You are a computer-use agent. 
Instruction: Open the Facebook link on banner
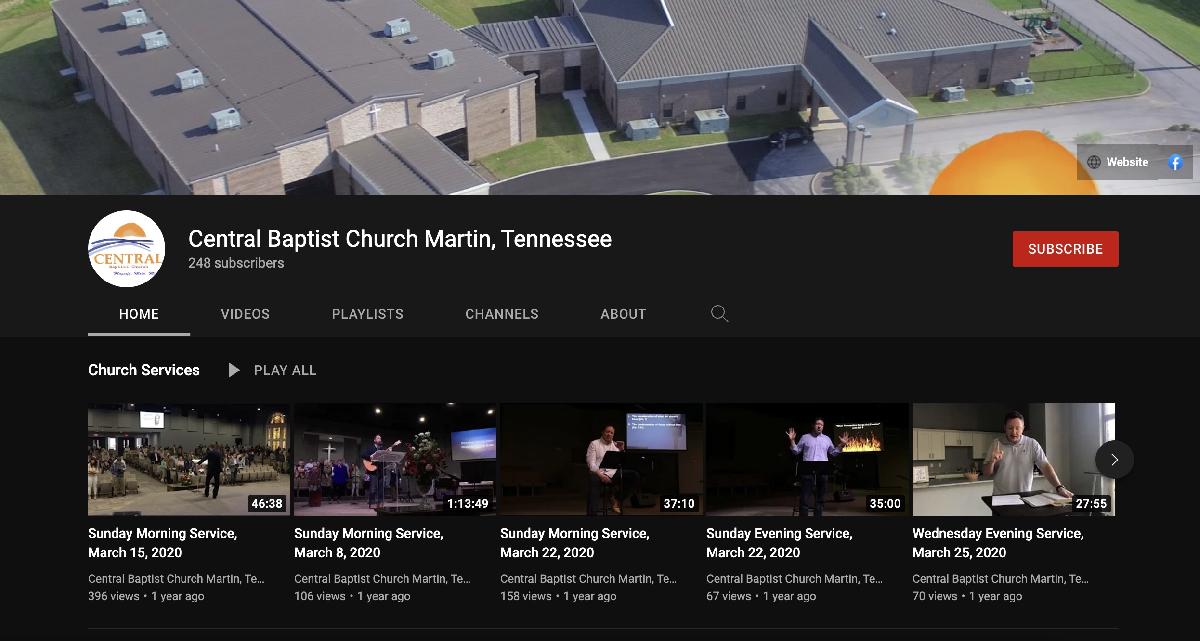[x=1175, y=162]
